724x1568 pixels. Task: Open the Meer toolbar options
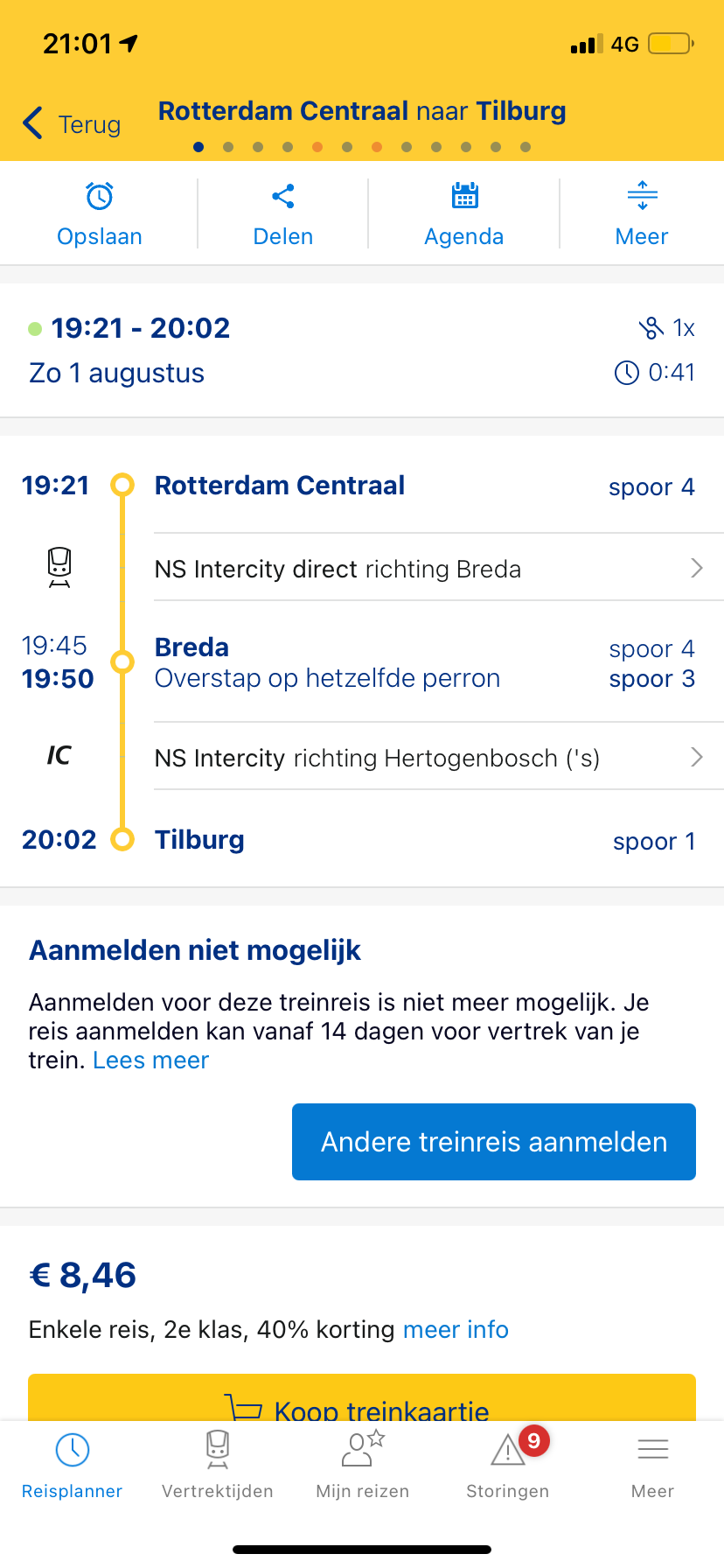pos(642,214)
